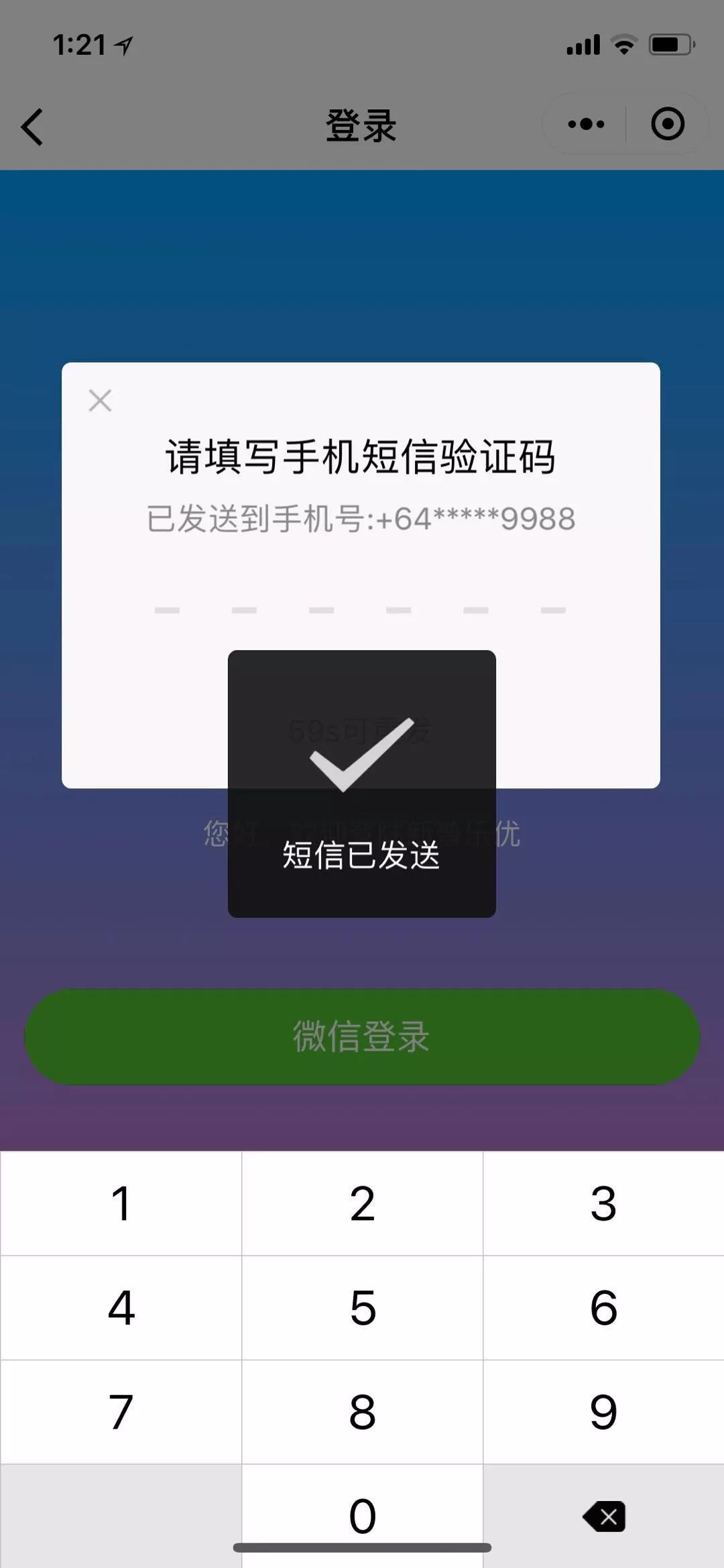Open the mini program more options menu
The height and width of the screenshot is (1568, 724).
coord(586,124)
